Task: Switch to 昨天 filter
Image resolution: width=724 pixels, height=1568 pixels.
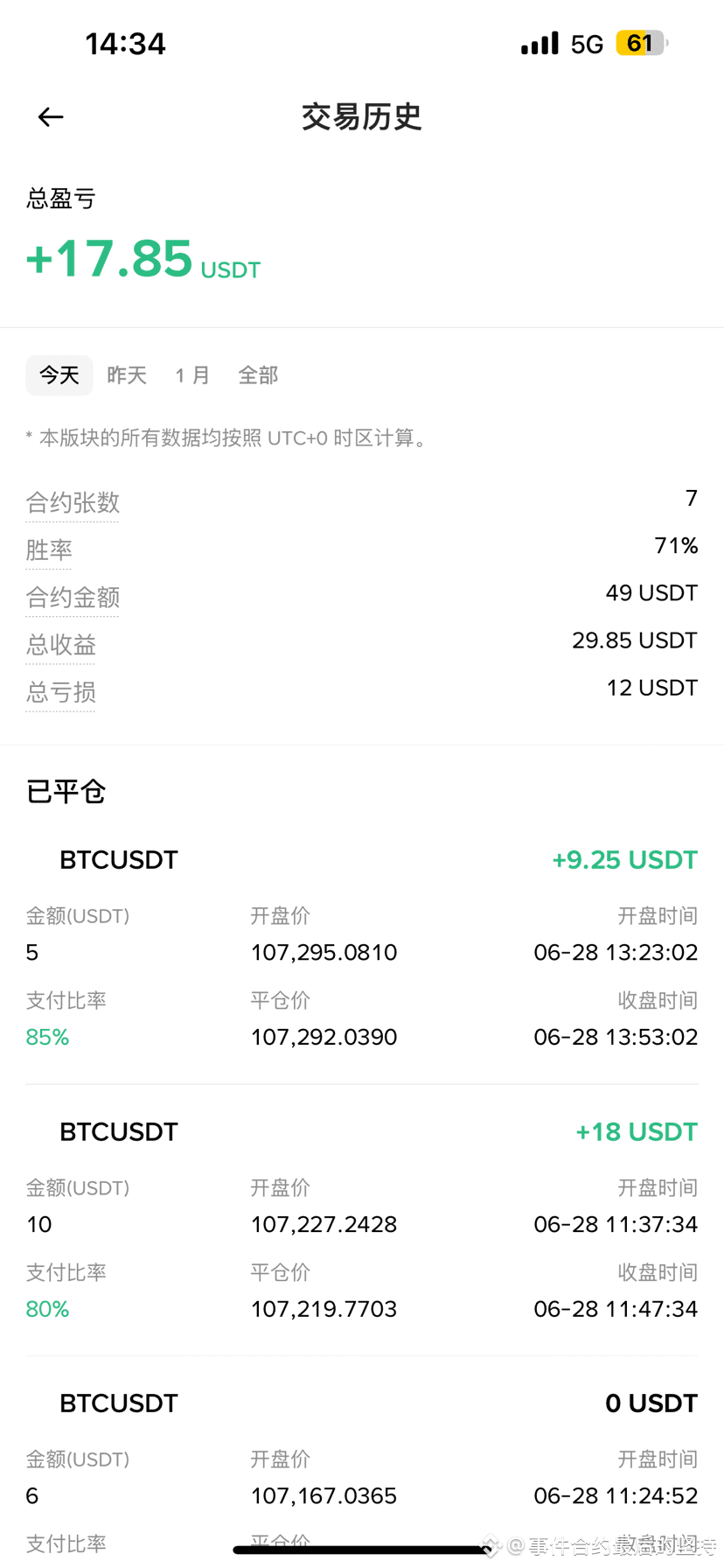Action: 127,375
